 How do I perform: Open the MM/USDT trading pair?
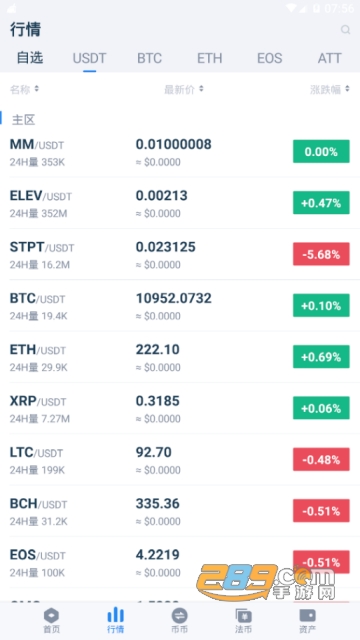pos(180,152)
